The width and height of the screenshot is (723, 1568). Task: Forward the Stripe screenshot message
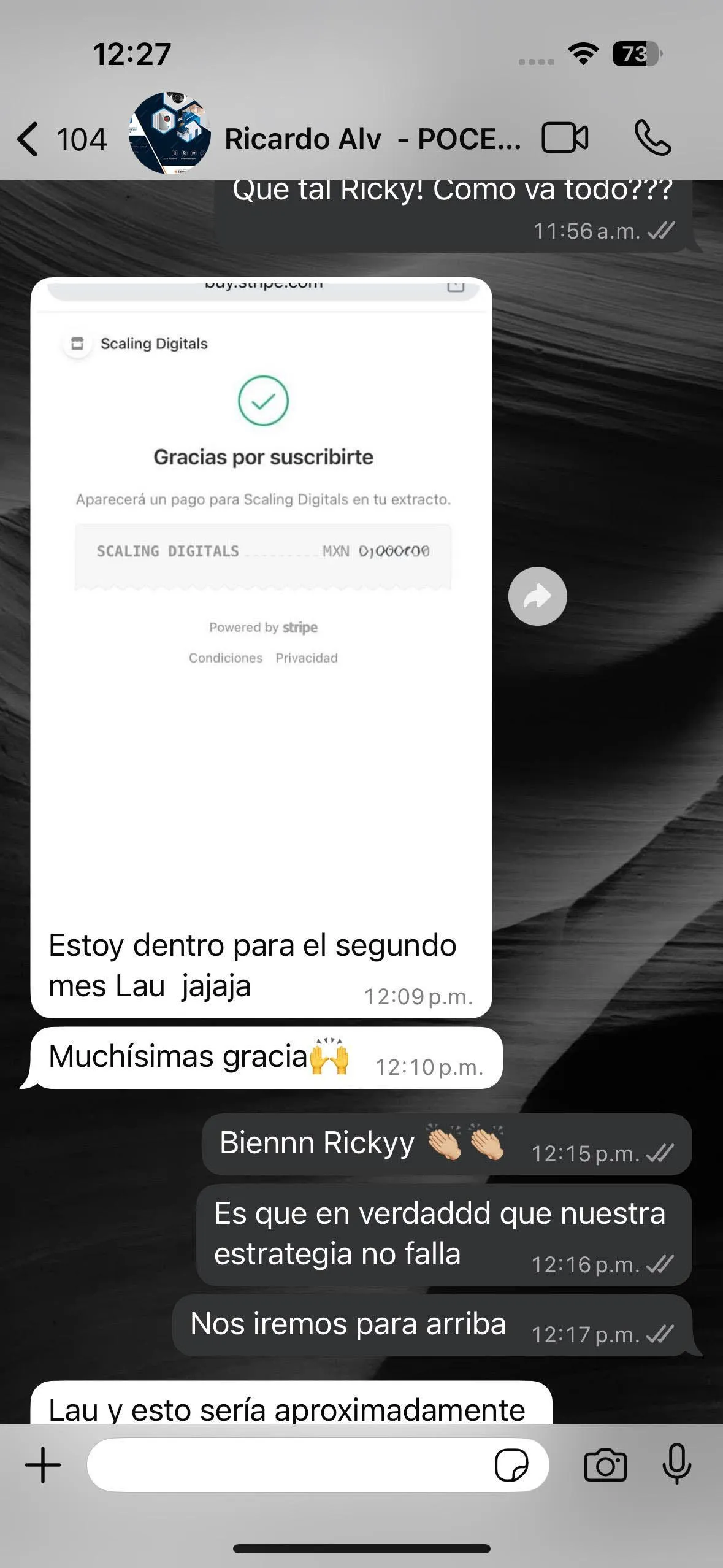[x=537, y=596]
